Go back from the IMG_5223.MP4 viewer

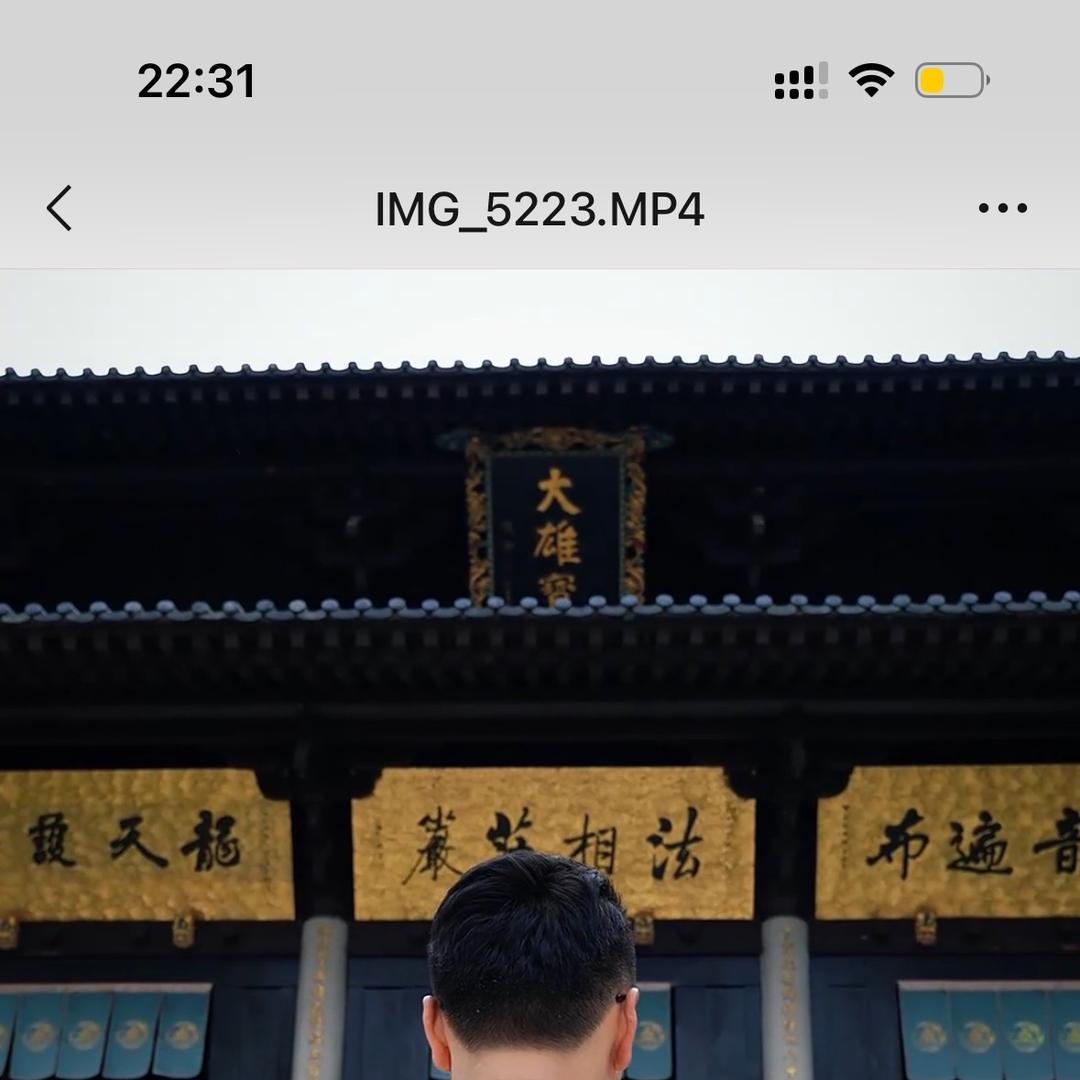click(x=60, y=208)
